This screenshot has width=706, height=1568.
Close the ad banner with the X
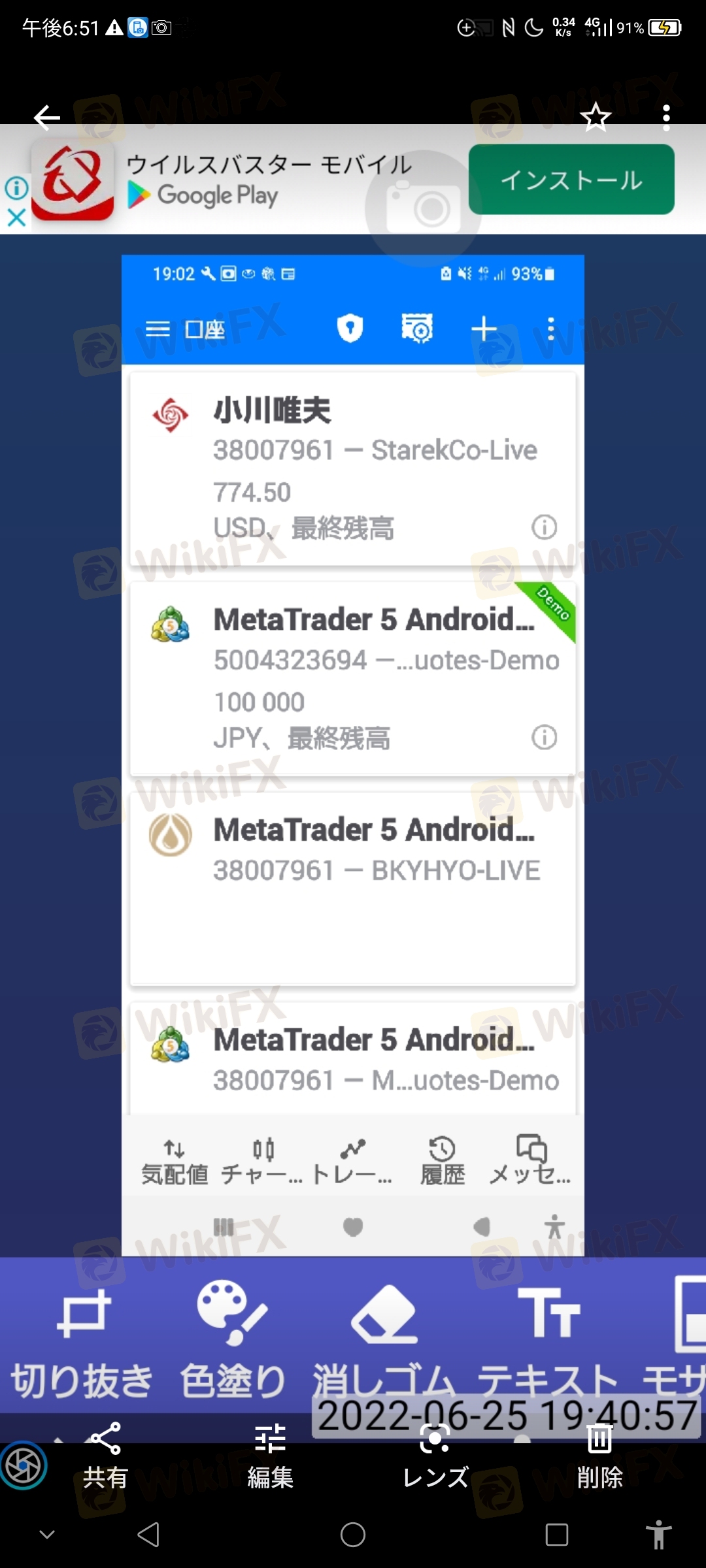tap(16, 218)
